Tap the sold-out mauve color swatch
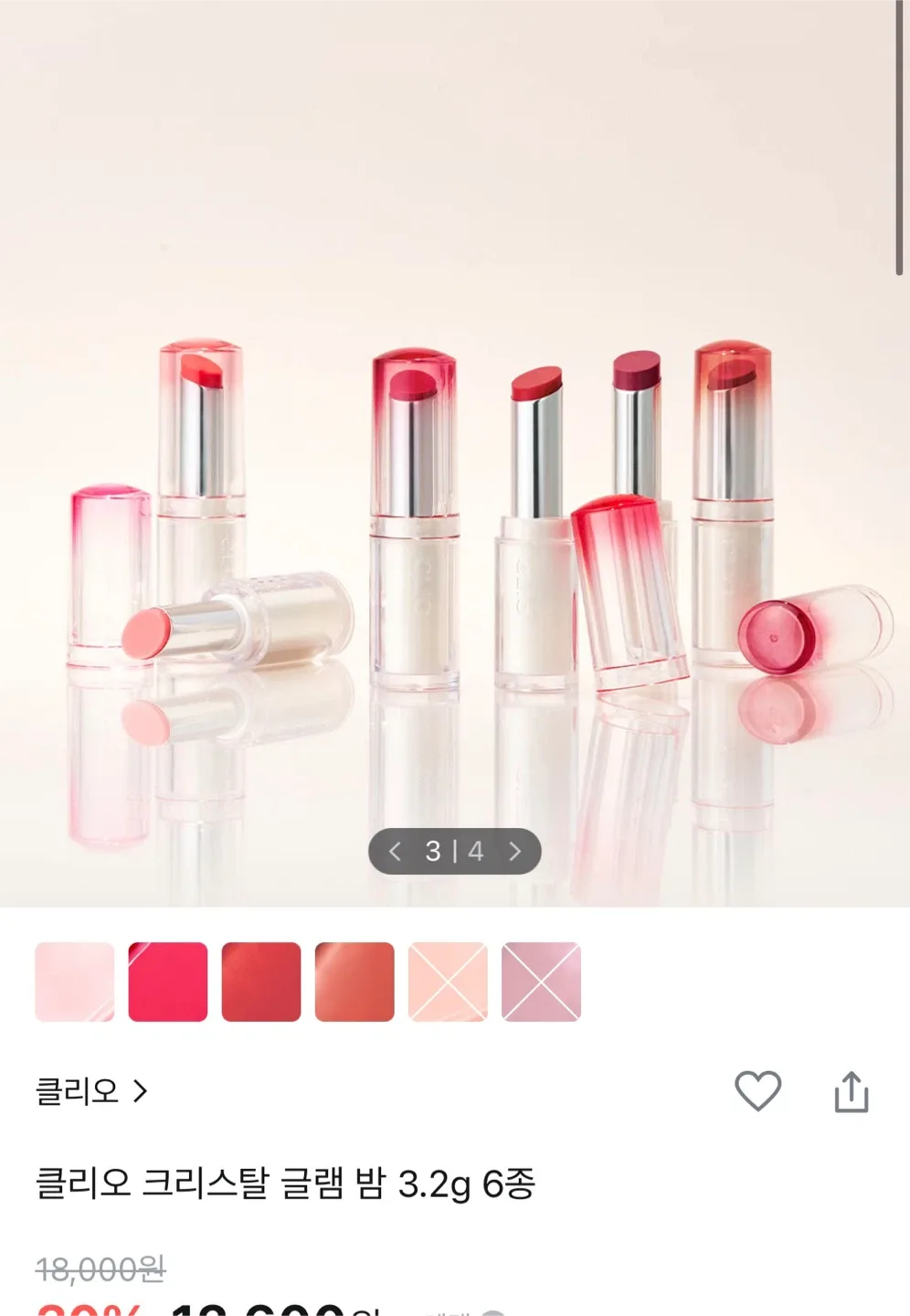This screenshot has width=910, height=1316. [541, 982]
